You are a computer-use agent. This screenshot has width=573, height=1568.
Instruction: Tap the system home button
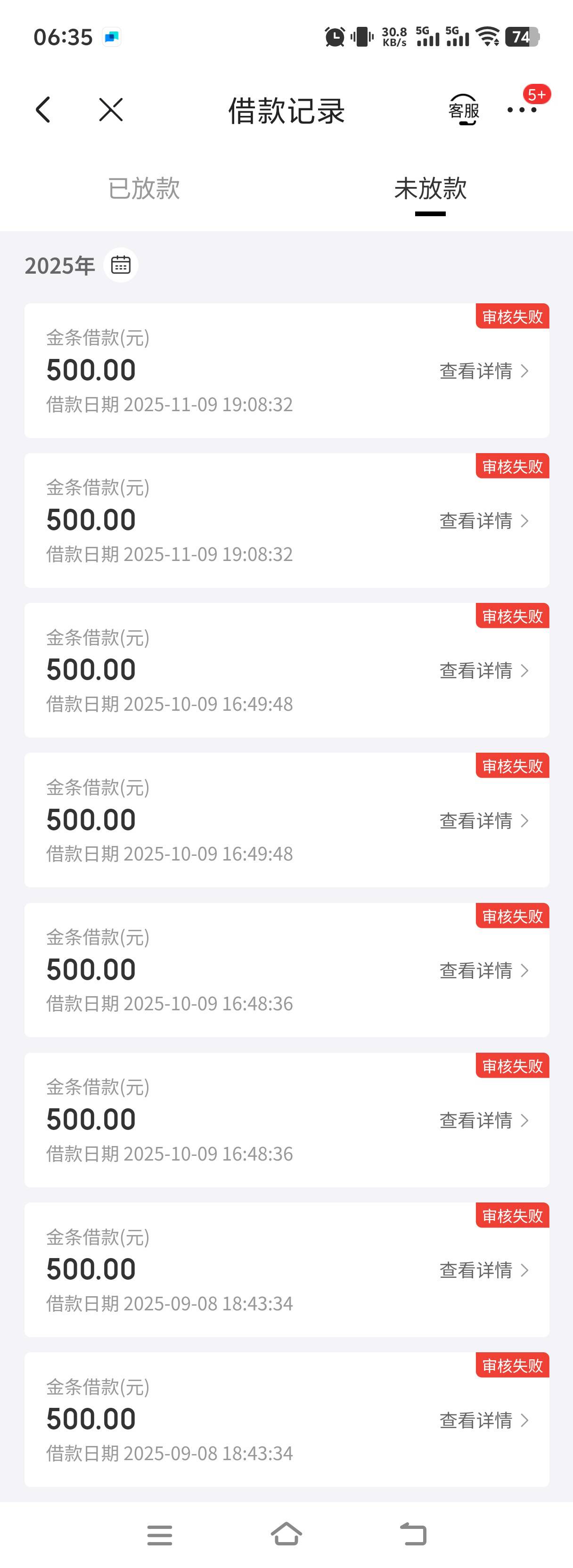[286, 1534]
